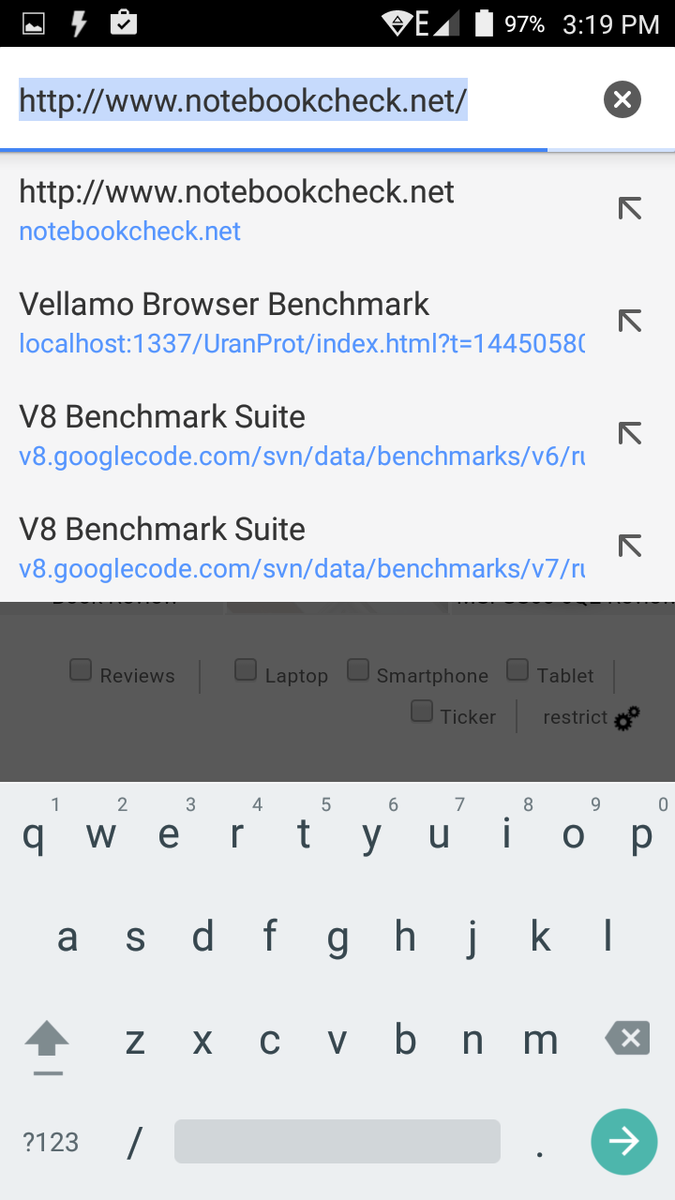
Task: Open the V8 Benchmark Suite v7 suggestion
Action: (300, 546)
